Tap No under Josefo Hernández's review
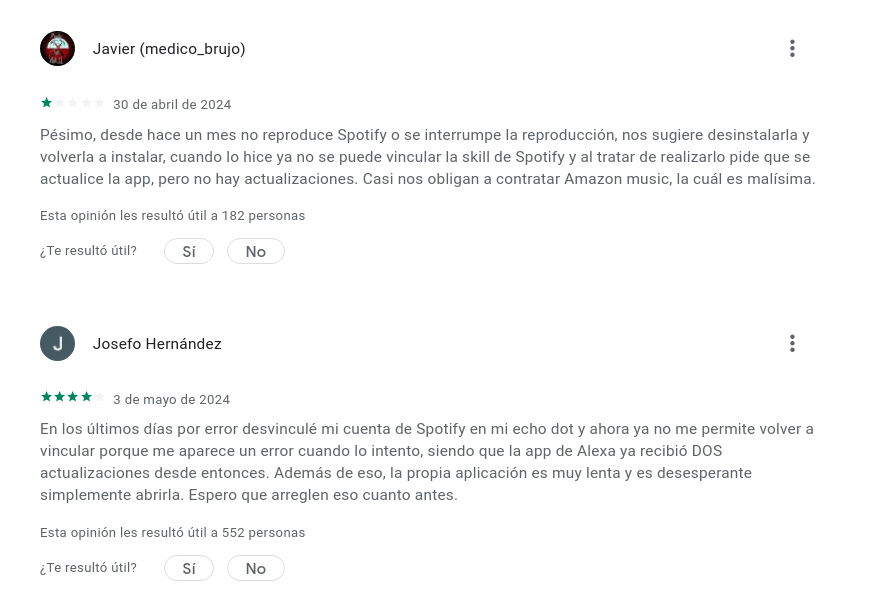Image resolution: width=890 pixels, height=596 pixels. point(256,568)
